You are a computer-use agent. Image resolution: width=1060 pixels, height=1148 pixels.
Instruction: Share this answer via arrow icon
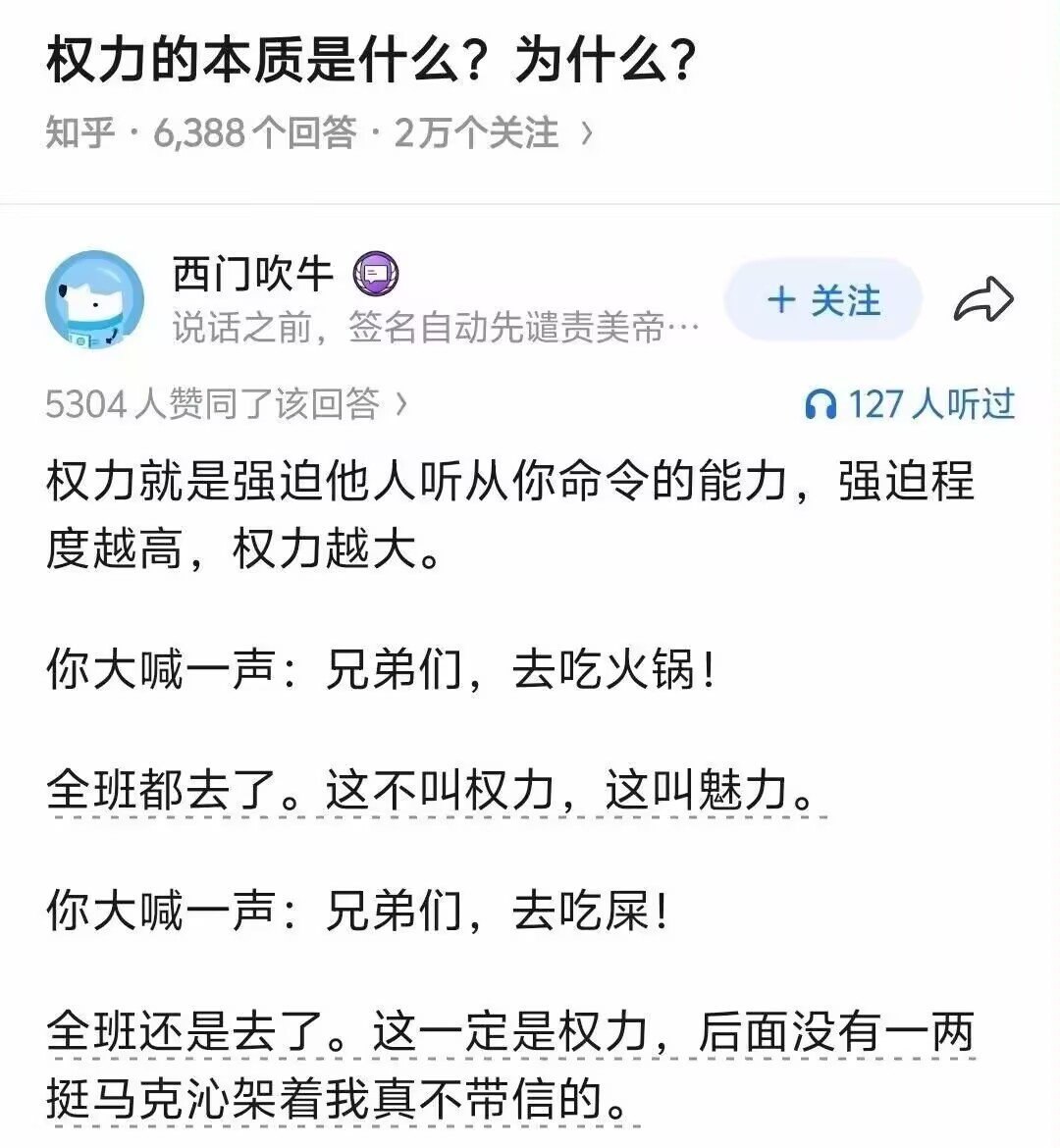coord(983,300)
